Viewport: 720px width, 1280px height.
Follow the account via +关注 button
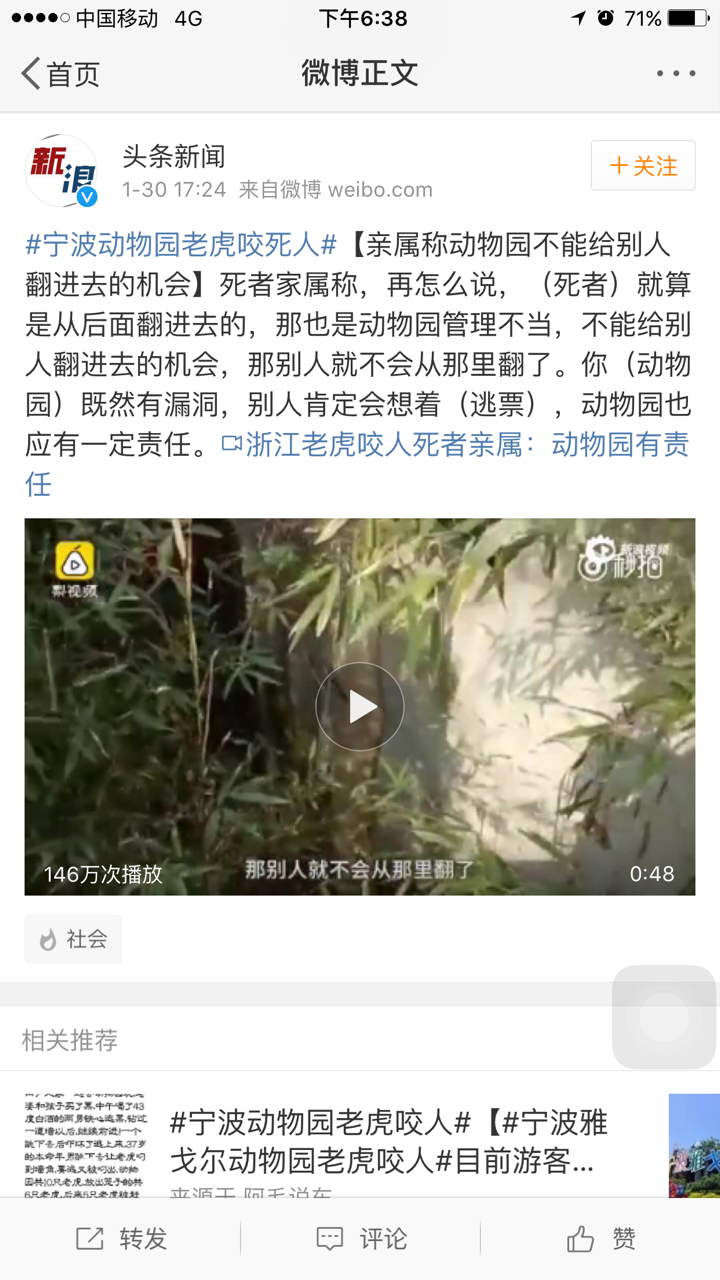[643, 166]
